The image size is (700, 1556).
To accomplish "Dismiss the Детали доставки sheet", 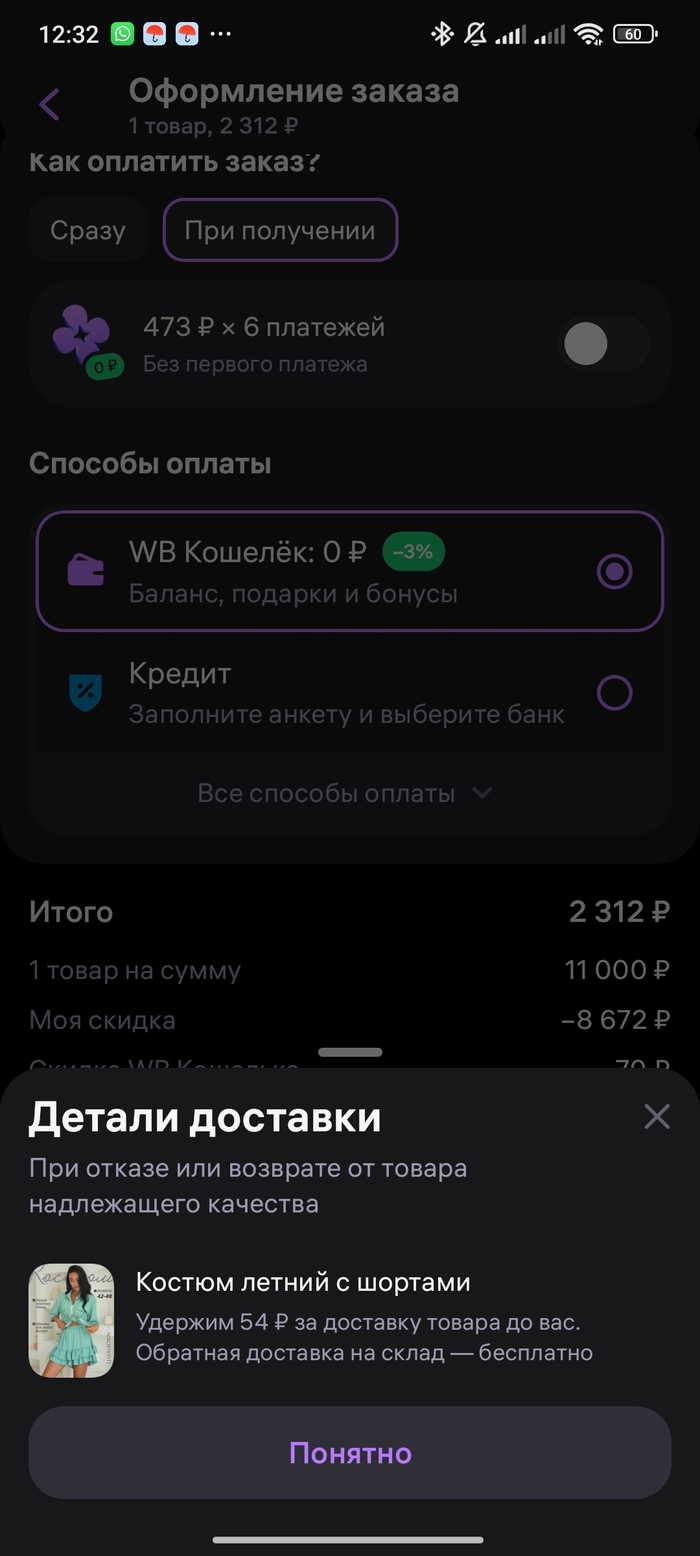I will [x=656, y=1116].
